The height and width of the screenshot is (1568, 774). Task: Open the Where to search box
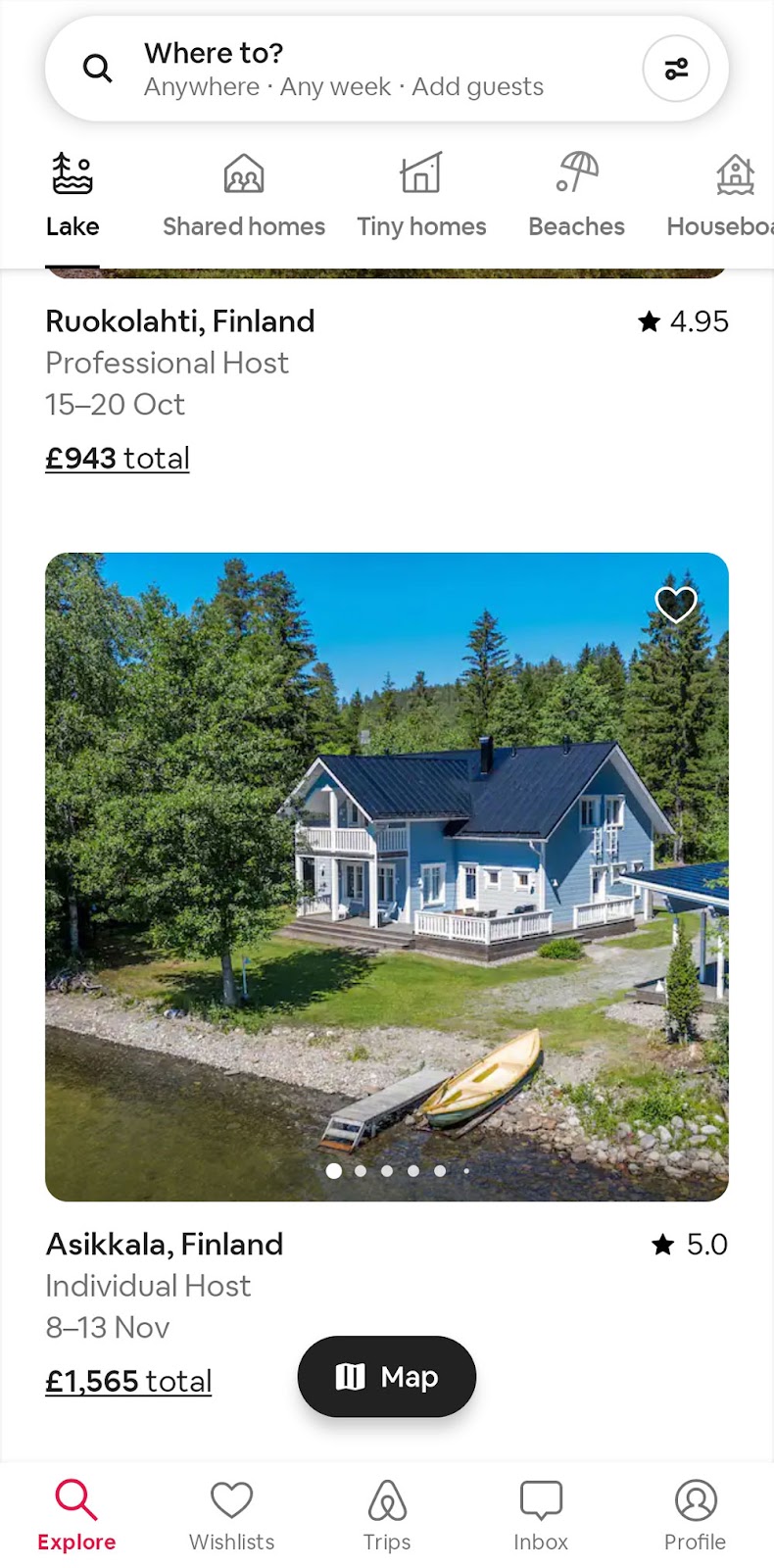tap(343, 69)
